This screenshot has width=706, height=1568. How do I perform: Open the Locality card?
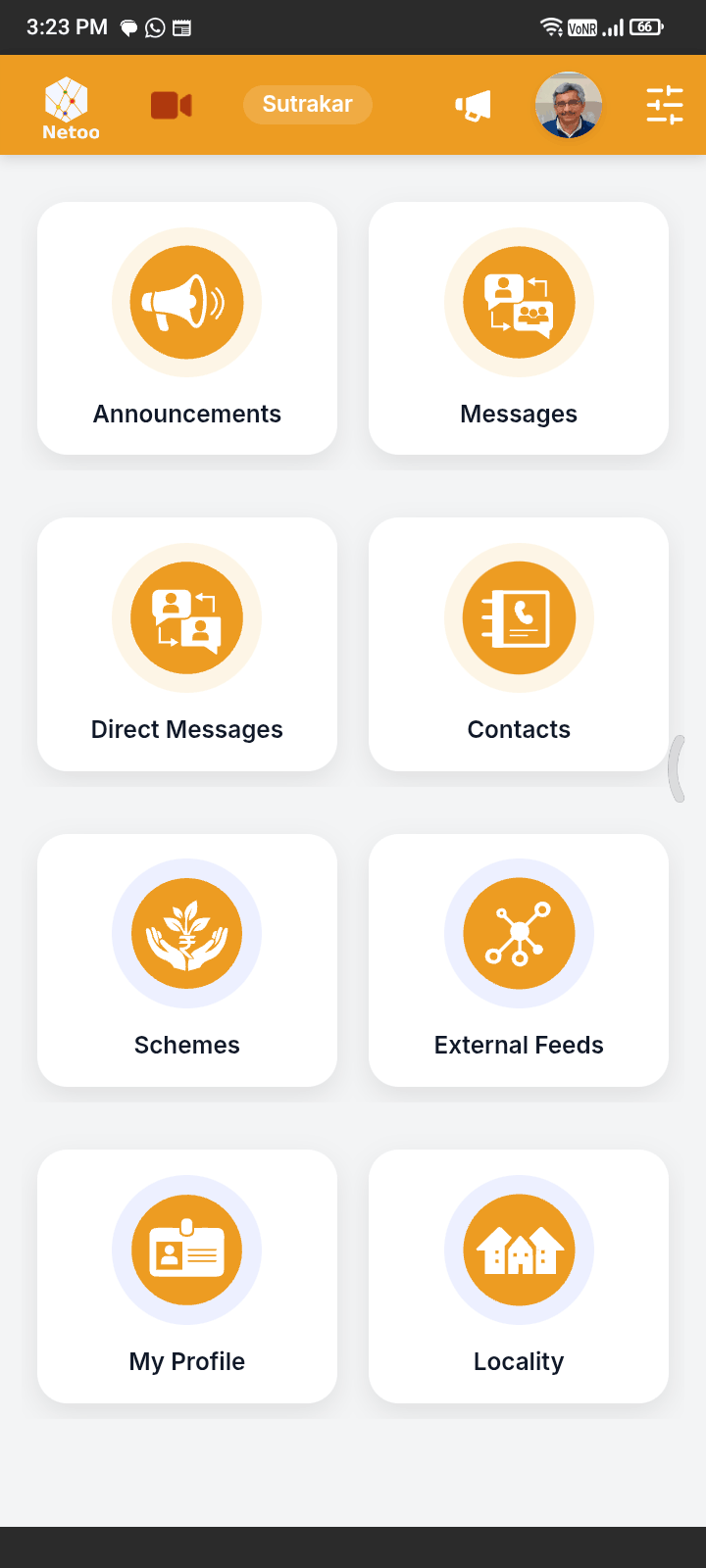[519, 1276]
